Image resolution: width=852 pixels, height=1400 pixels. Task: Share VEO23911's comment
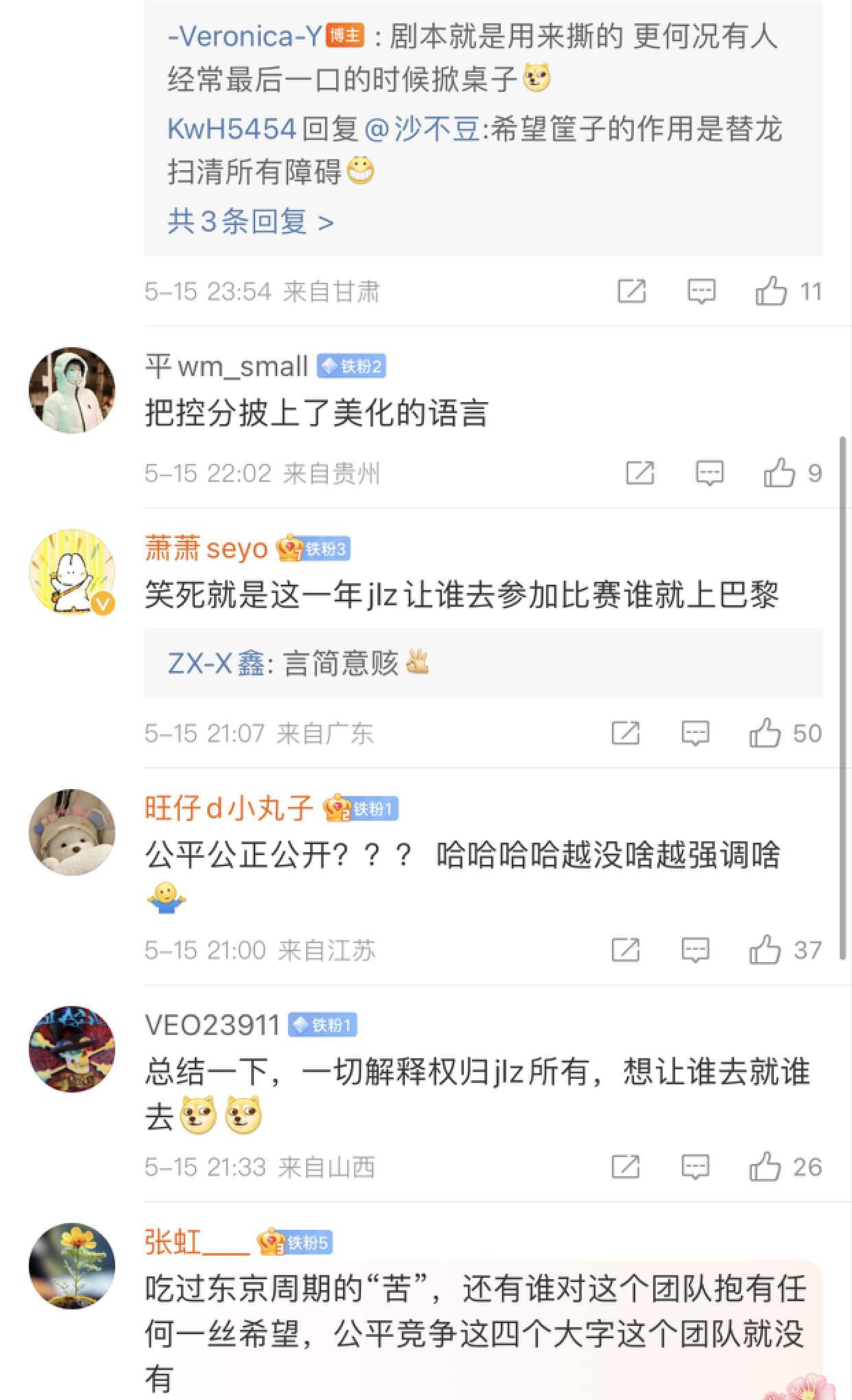coord(625,1167)
